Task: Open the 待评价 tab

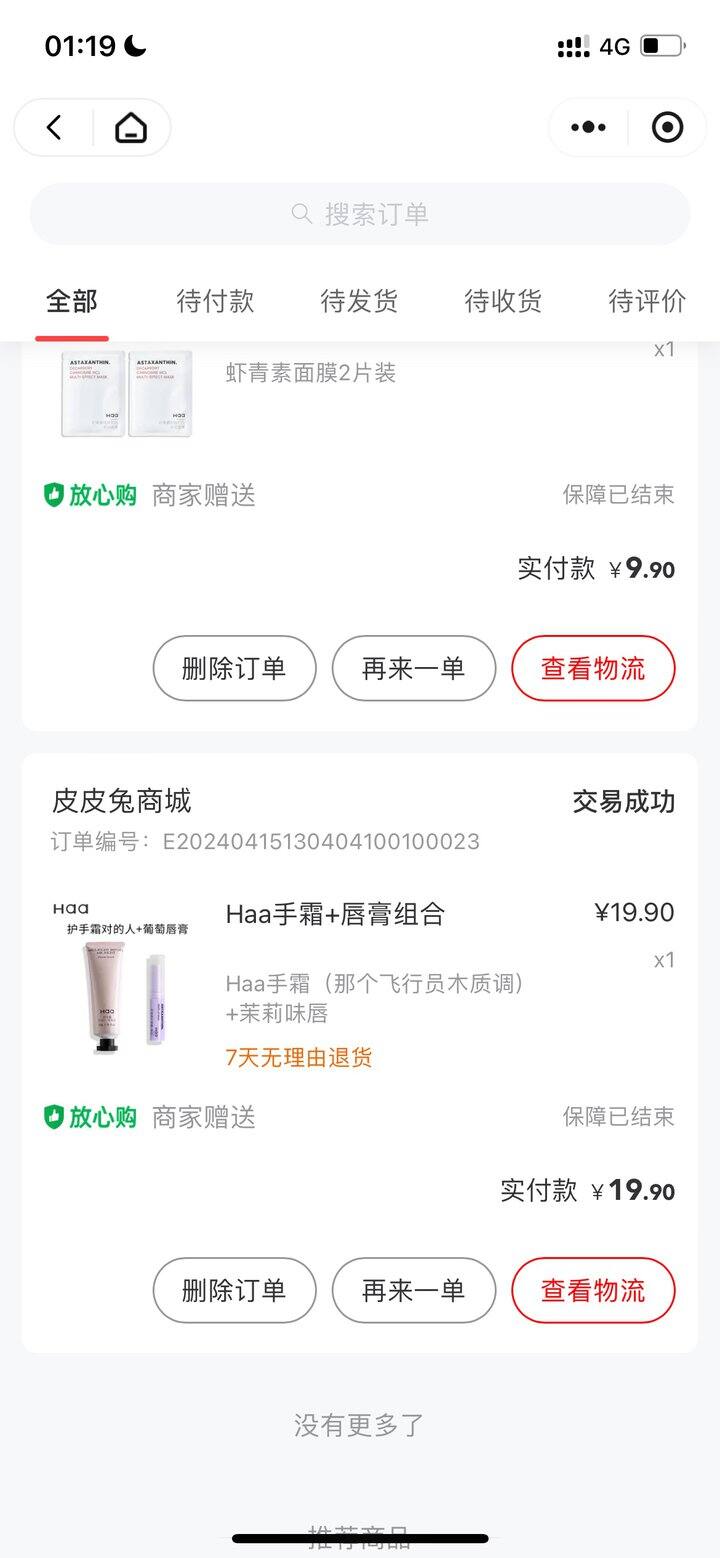Action: tap(645, 301)
